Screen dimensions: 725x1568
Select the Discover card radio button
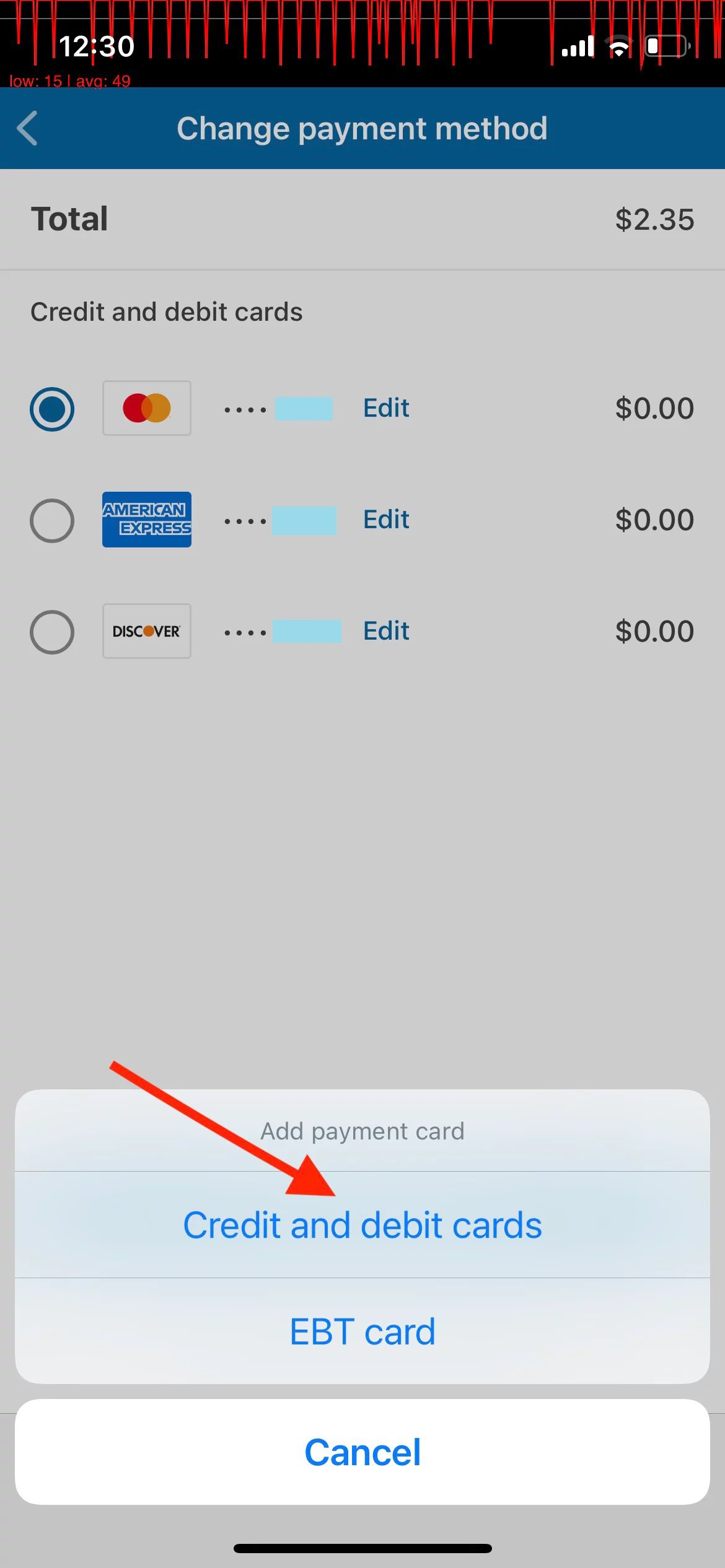(52, 632)
